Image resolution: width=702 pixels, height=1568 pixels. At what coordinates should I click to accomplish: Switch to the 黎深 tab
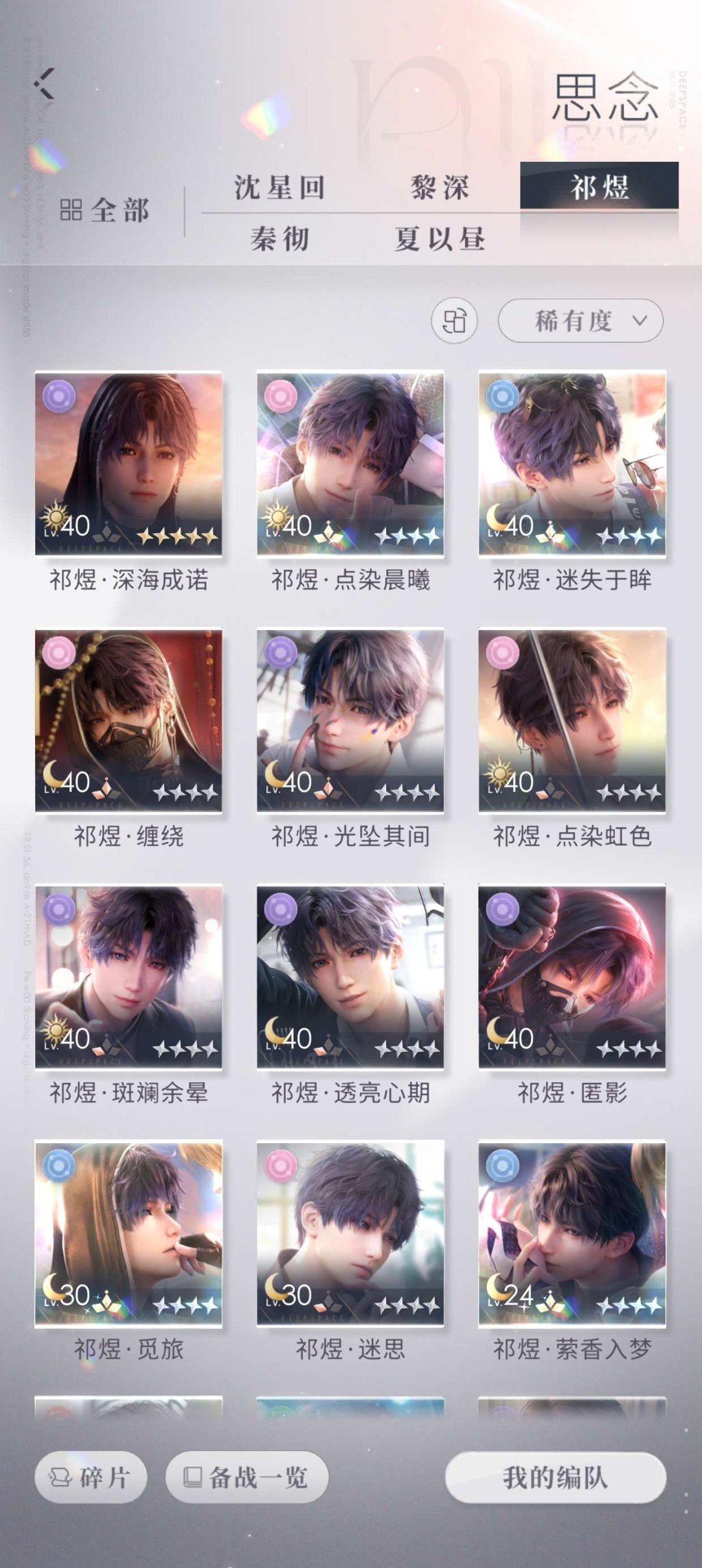point(439,188)
